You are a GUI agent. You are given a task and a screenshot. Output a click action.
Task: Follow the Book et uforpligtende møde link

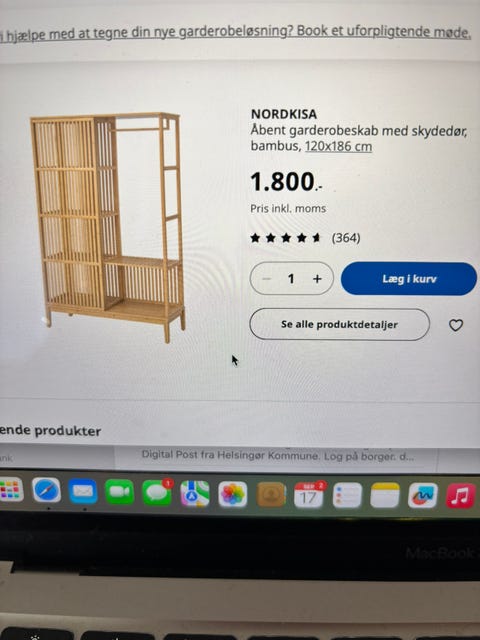384,31
